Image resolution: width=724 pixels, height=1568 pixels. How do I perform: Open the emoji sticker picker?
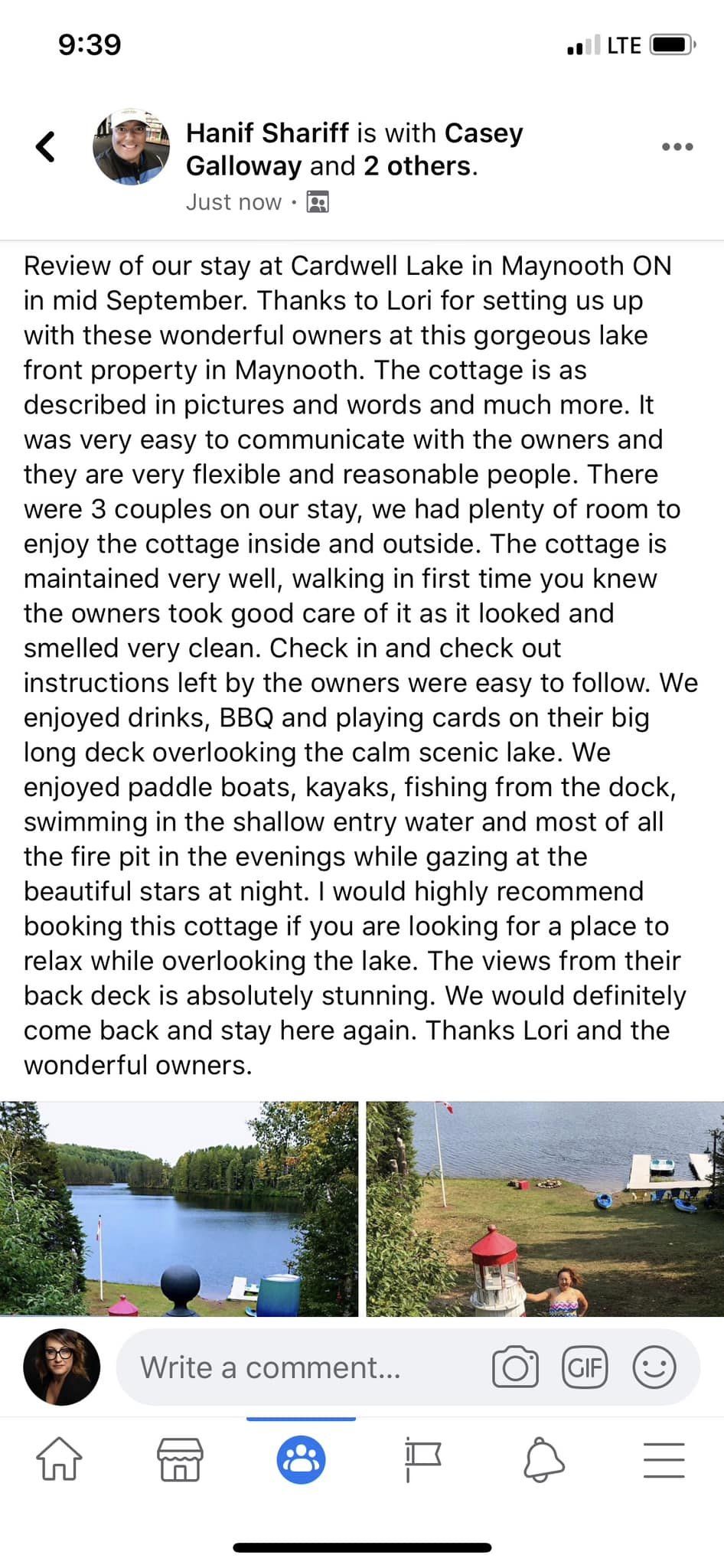coord(654,1367)
